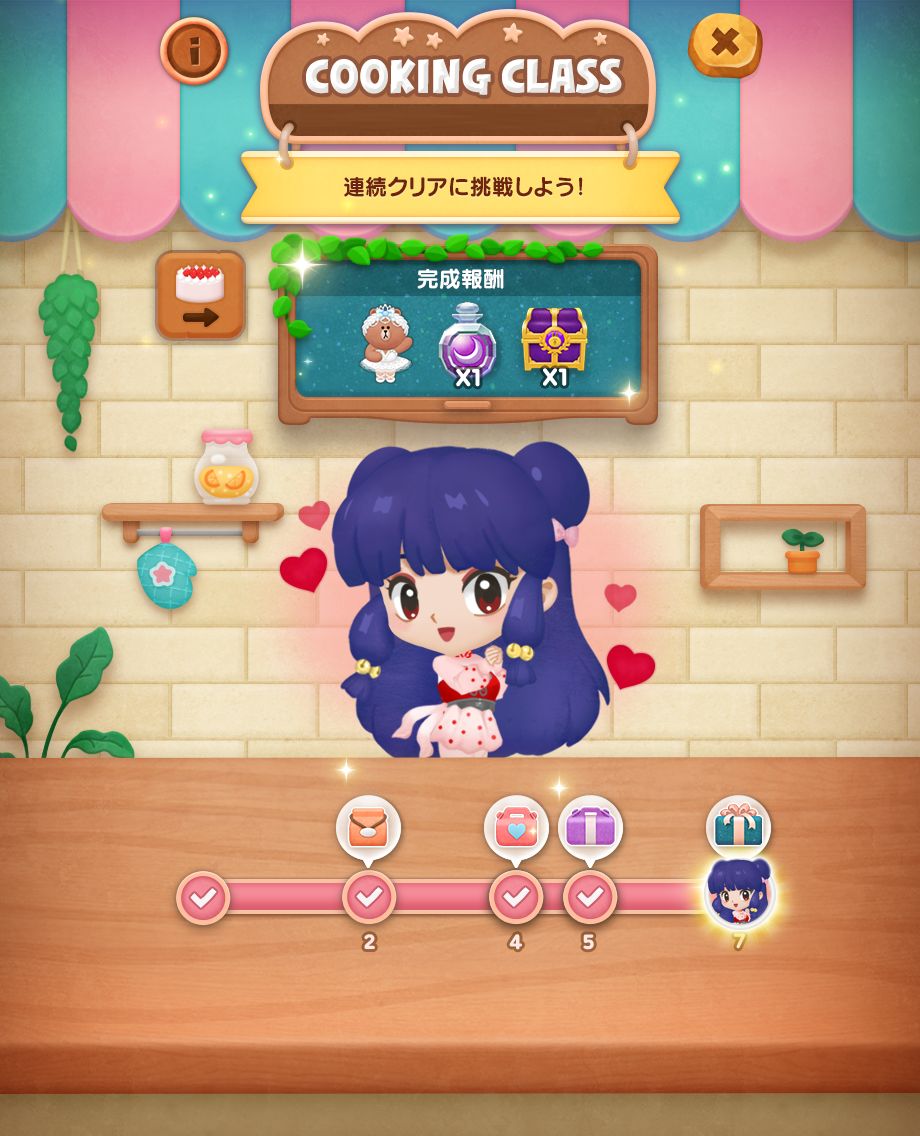Open the info button
920x1136 pixels.
pos(194,50)
